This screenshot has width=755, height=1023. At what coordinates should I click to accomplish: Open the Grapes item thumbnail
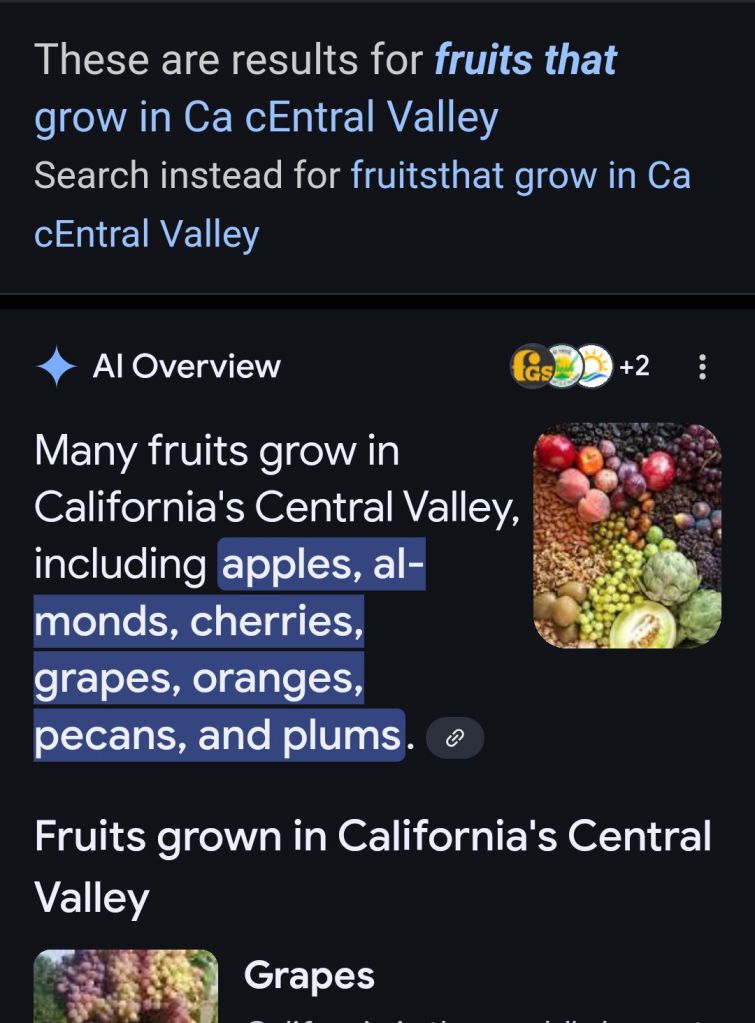click(x=125, y=986)
